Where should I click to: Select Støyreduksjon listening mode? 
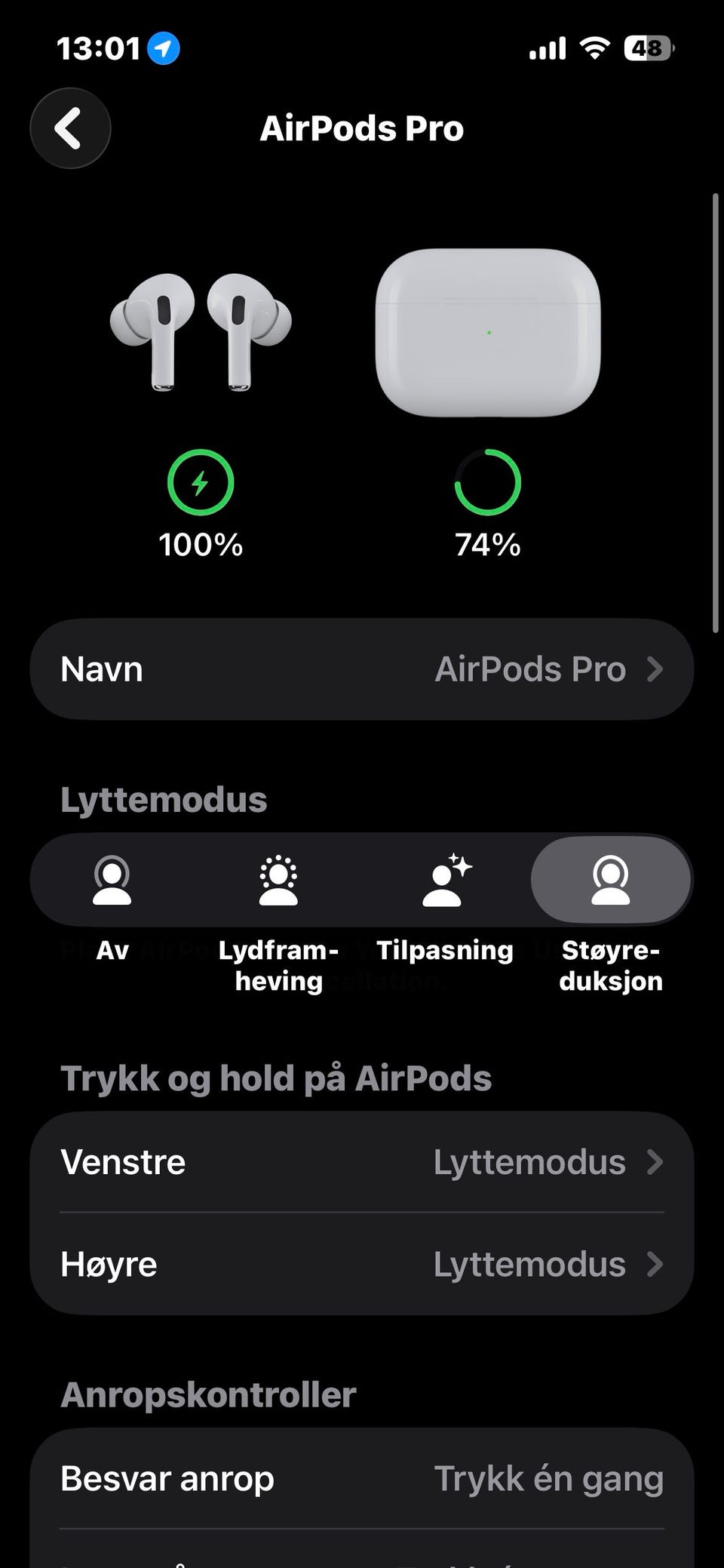click(611, 880)
